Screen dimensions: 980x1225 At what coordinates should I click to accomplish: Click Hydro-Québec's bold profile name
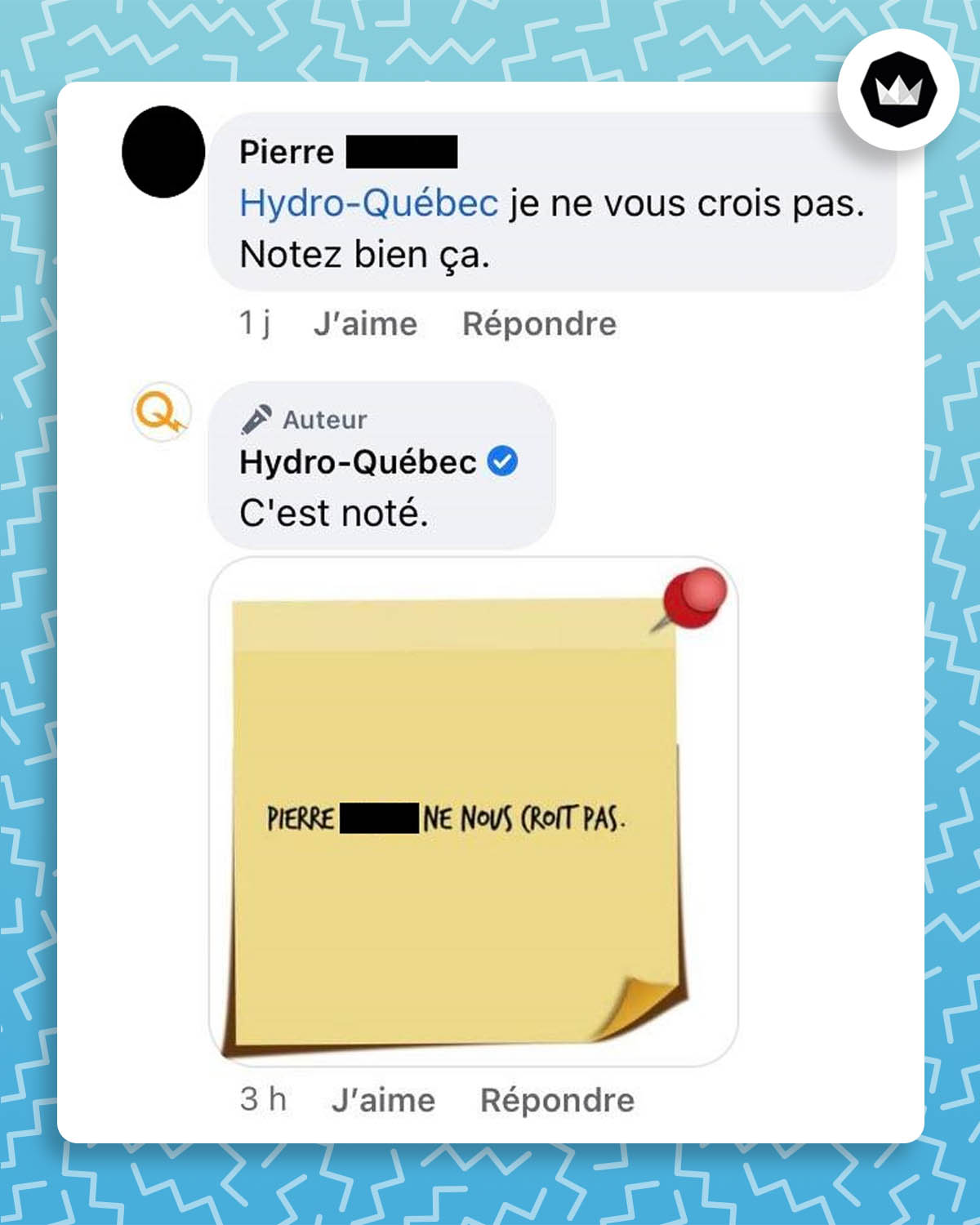359,461
